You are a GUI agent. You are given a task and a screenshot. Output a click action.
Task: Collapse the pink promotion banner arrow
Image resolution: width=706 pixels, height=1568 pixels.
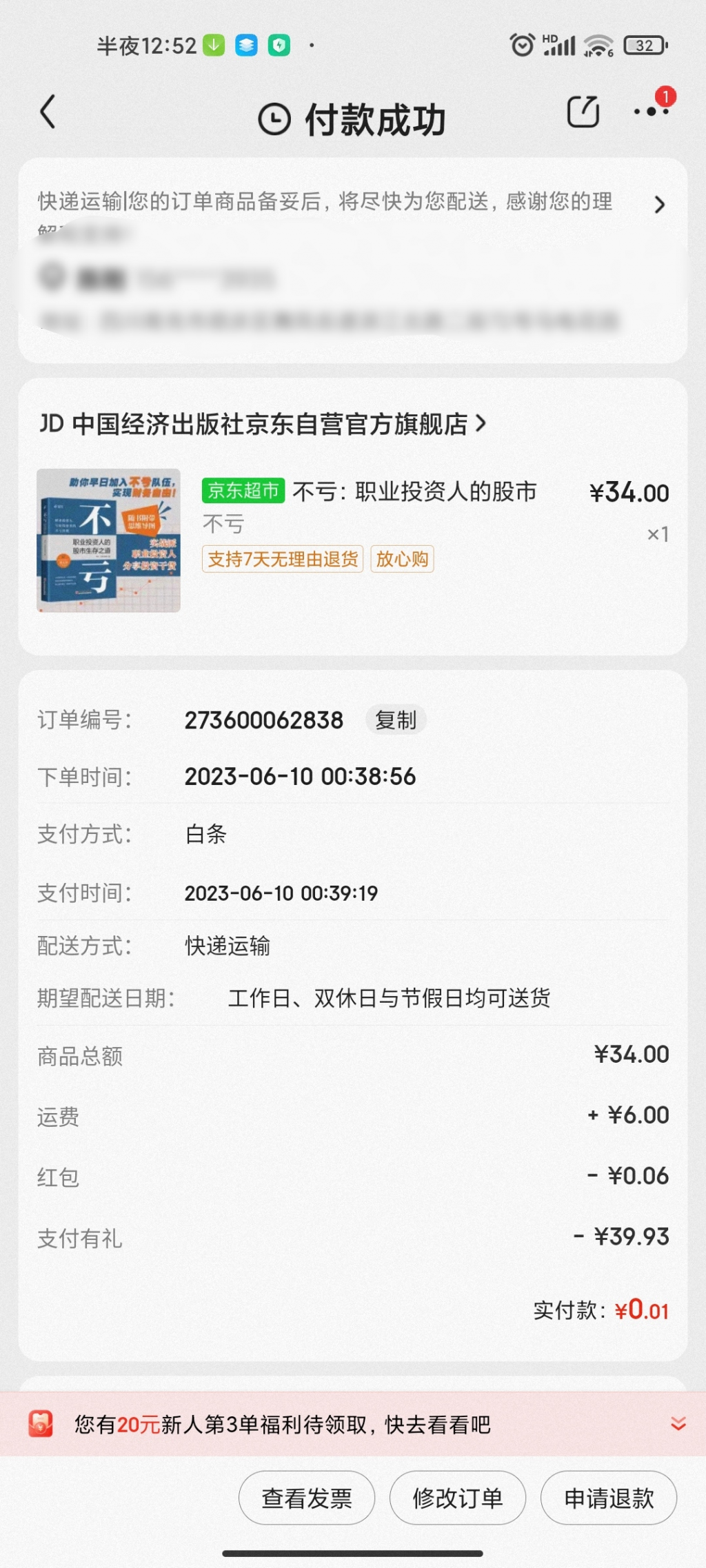click(x=678, y=1424)
